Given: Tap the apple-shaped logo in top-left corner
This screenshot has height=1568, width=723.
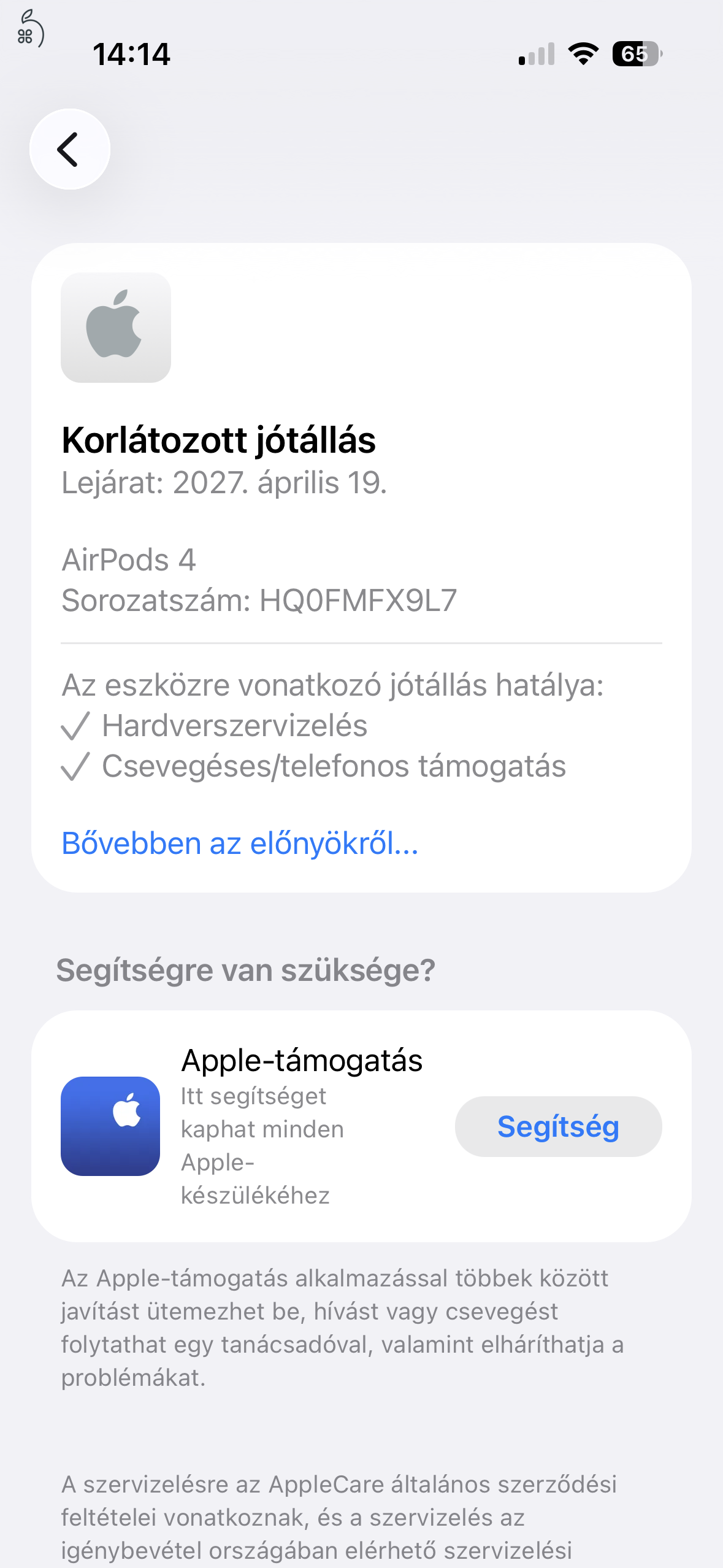Looking at the screenshot, I should [x=30, y=29].
